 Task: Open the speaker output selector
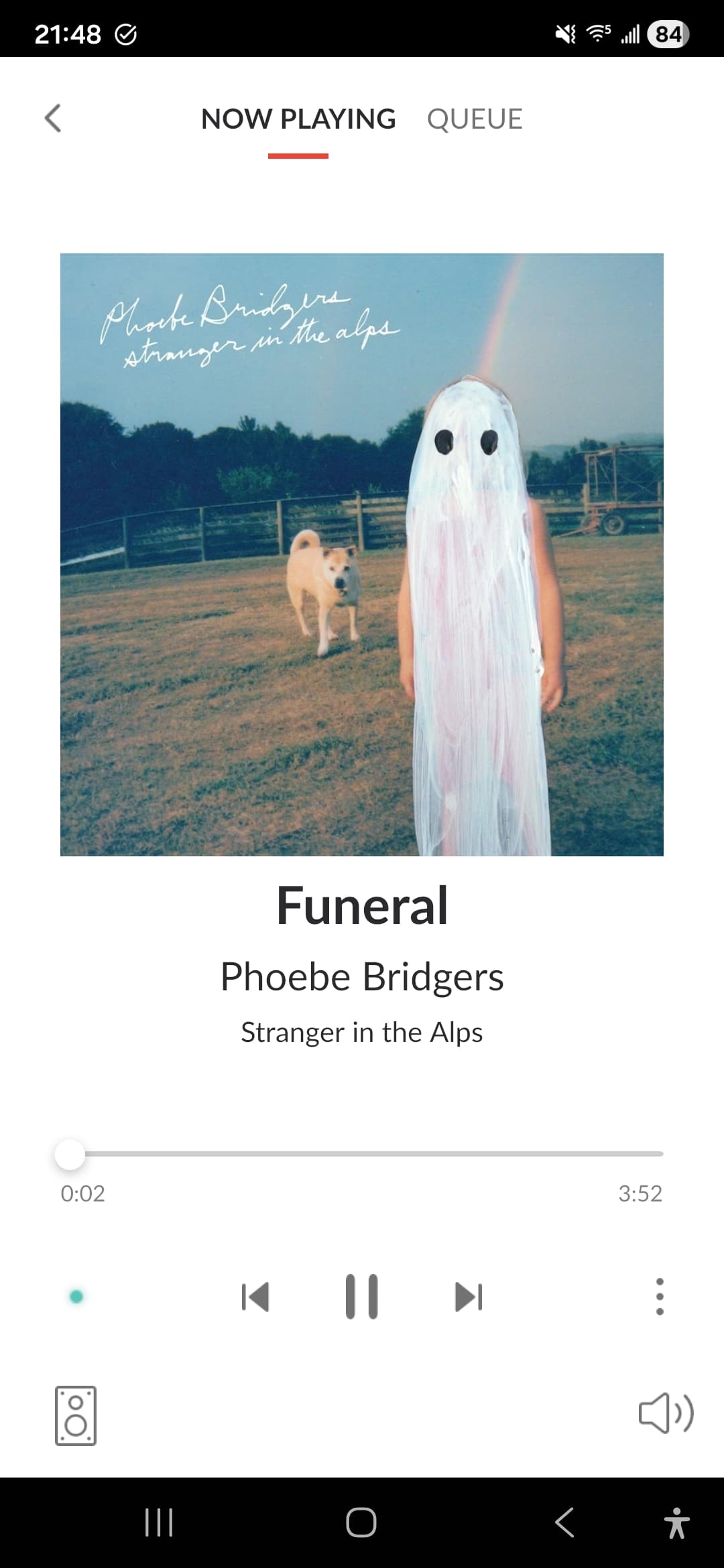click(76, 1415)
